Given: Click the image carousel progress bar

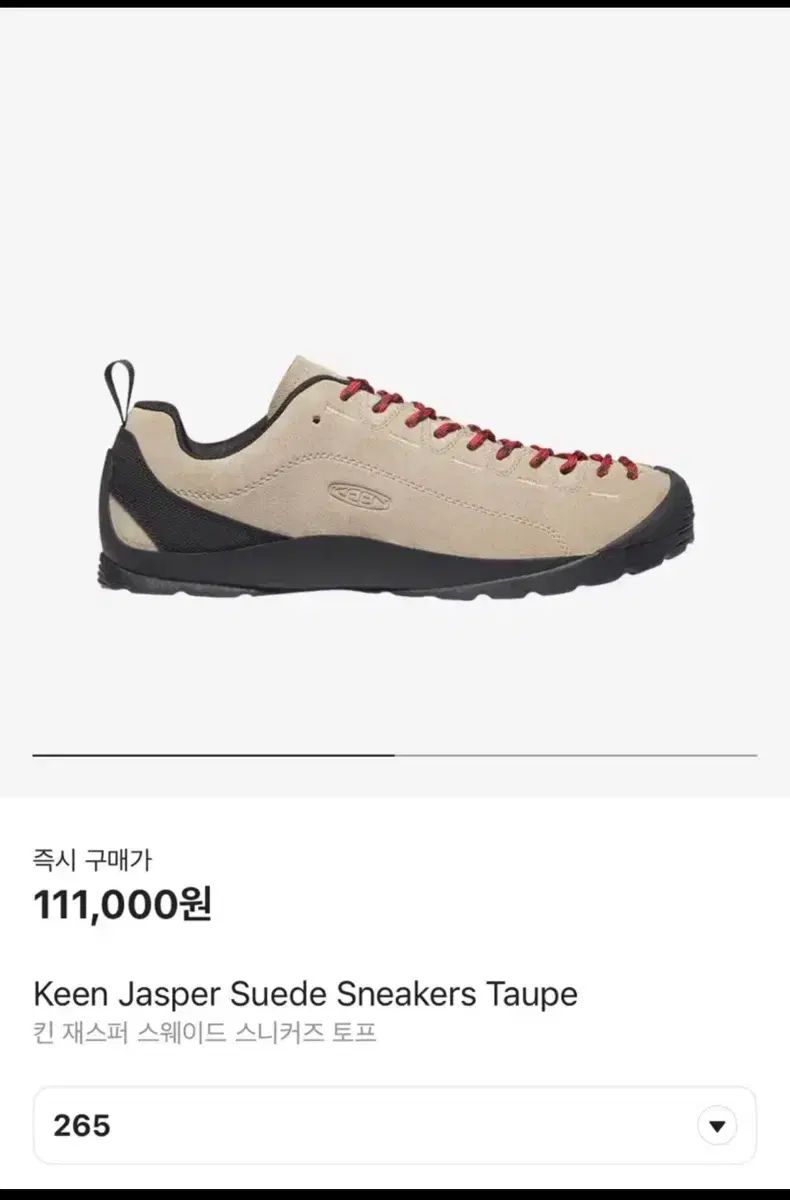Looking at the screenshot, I should point(395,752).
